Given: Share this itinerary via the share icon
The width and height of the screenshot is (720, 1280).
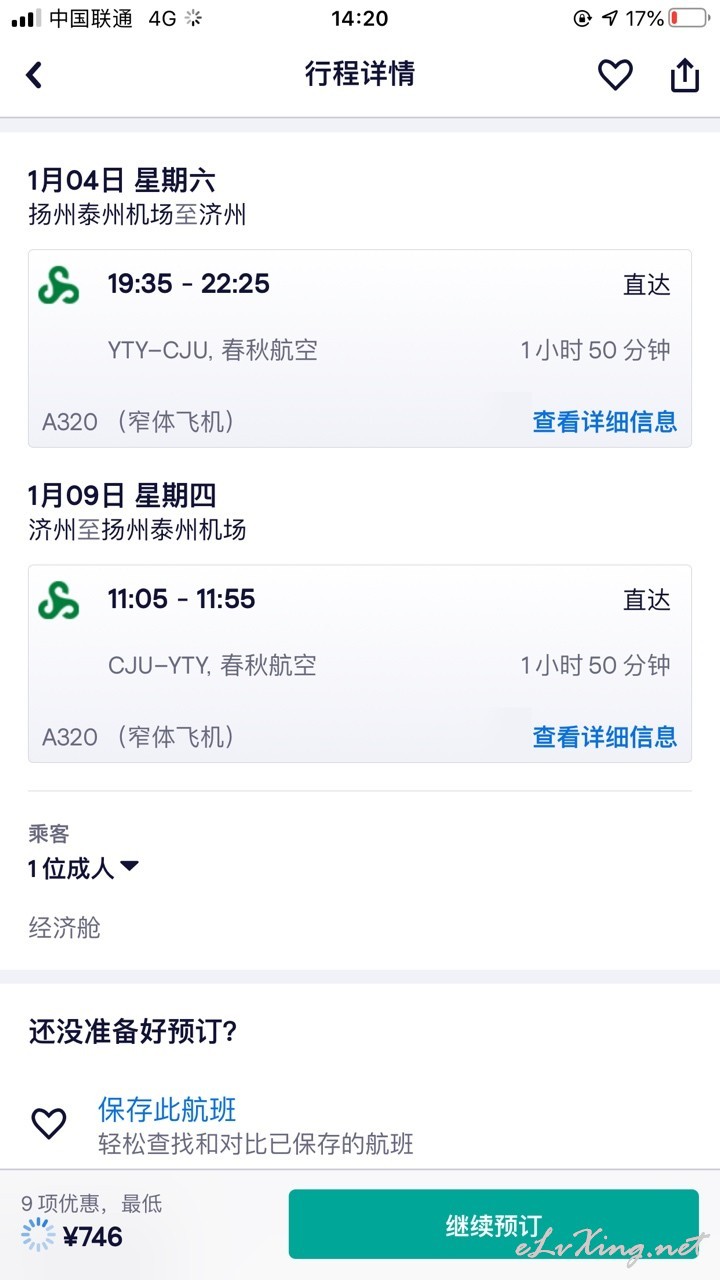Looking at the screenshot, I should tap(685, 75).
